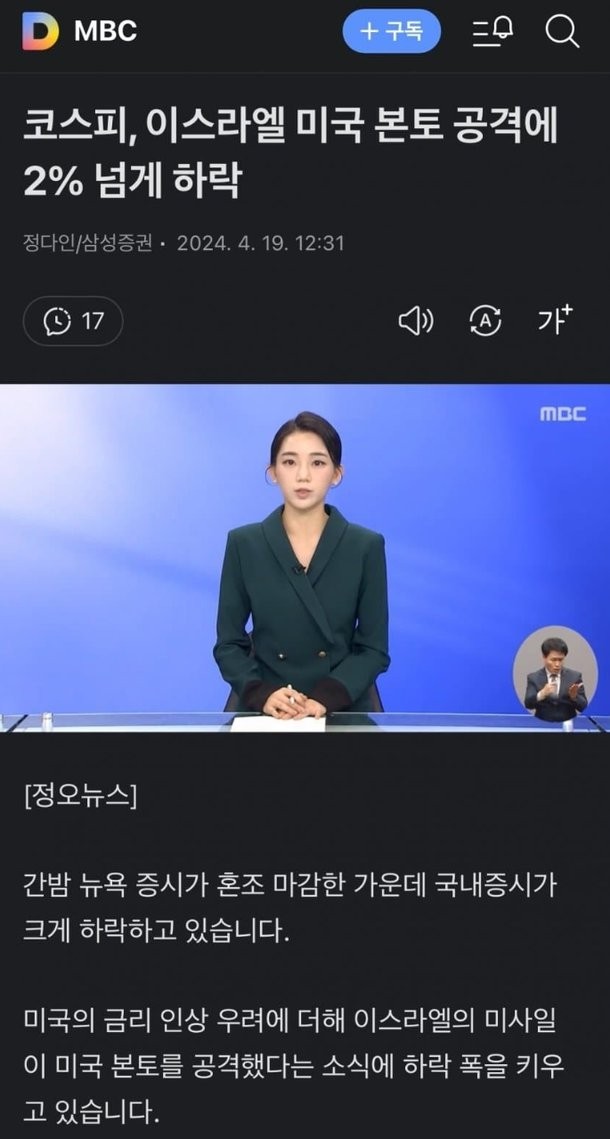Image resolution: width=610 pixels, height=1139 pixels.
Task: Open the search magnifier
Action: pos(563,33)
